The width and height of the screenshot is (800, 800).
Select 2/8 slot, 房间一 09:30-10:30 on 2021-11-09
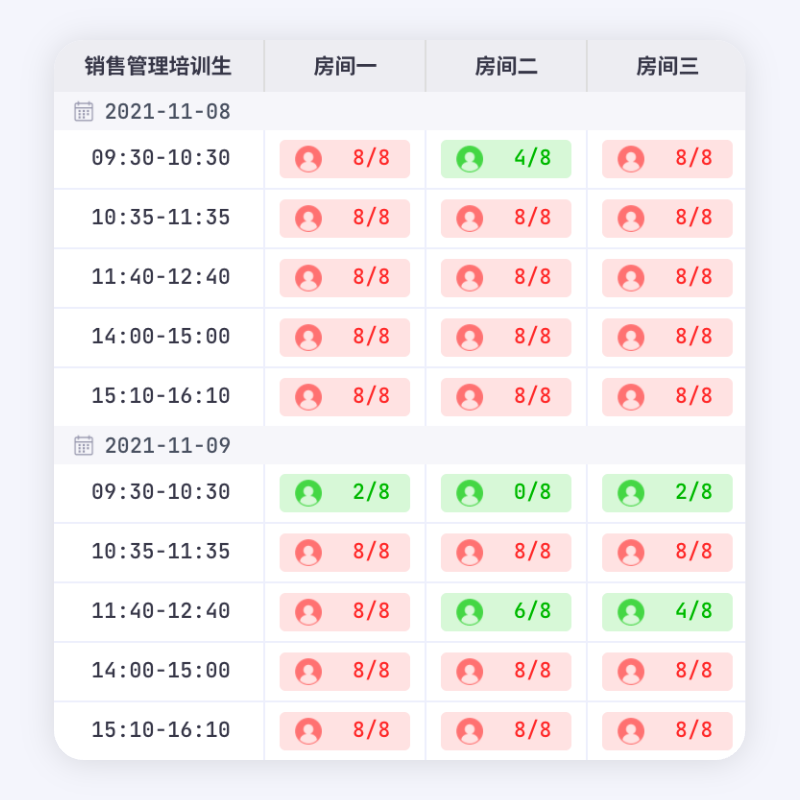[345, 492]
